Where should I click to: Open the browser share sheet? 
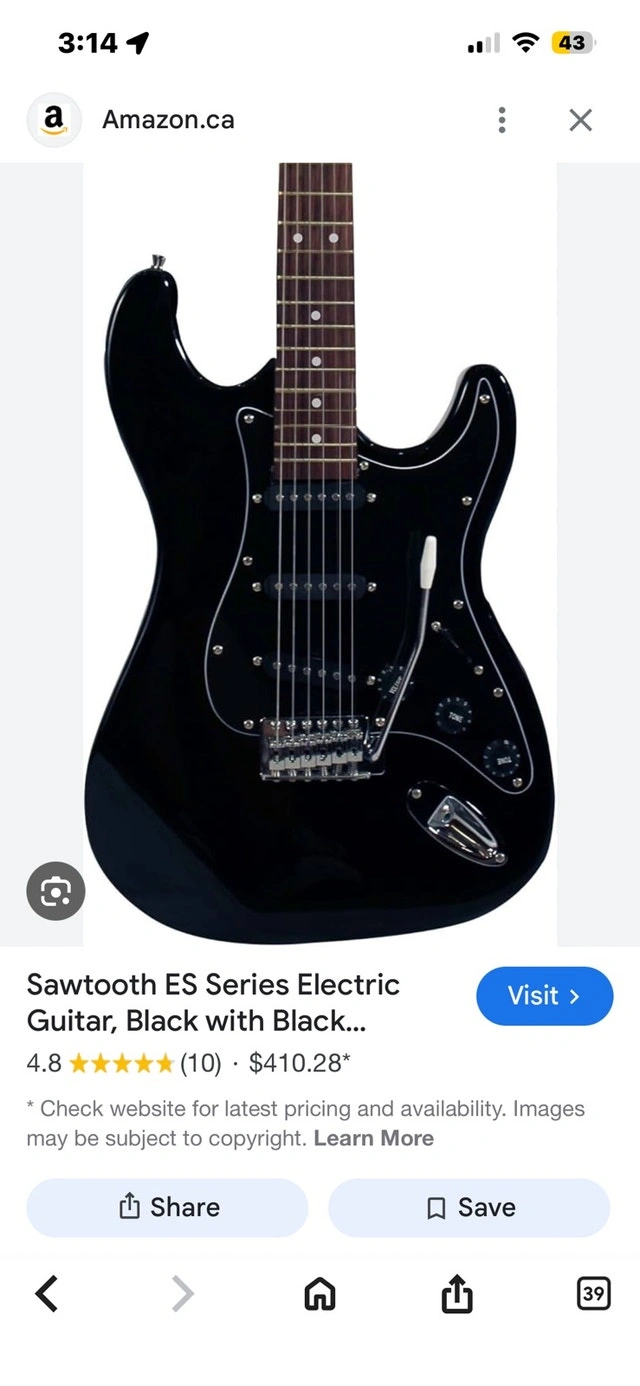[456, 1294]
